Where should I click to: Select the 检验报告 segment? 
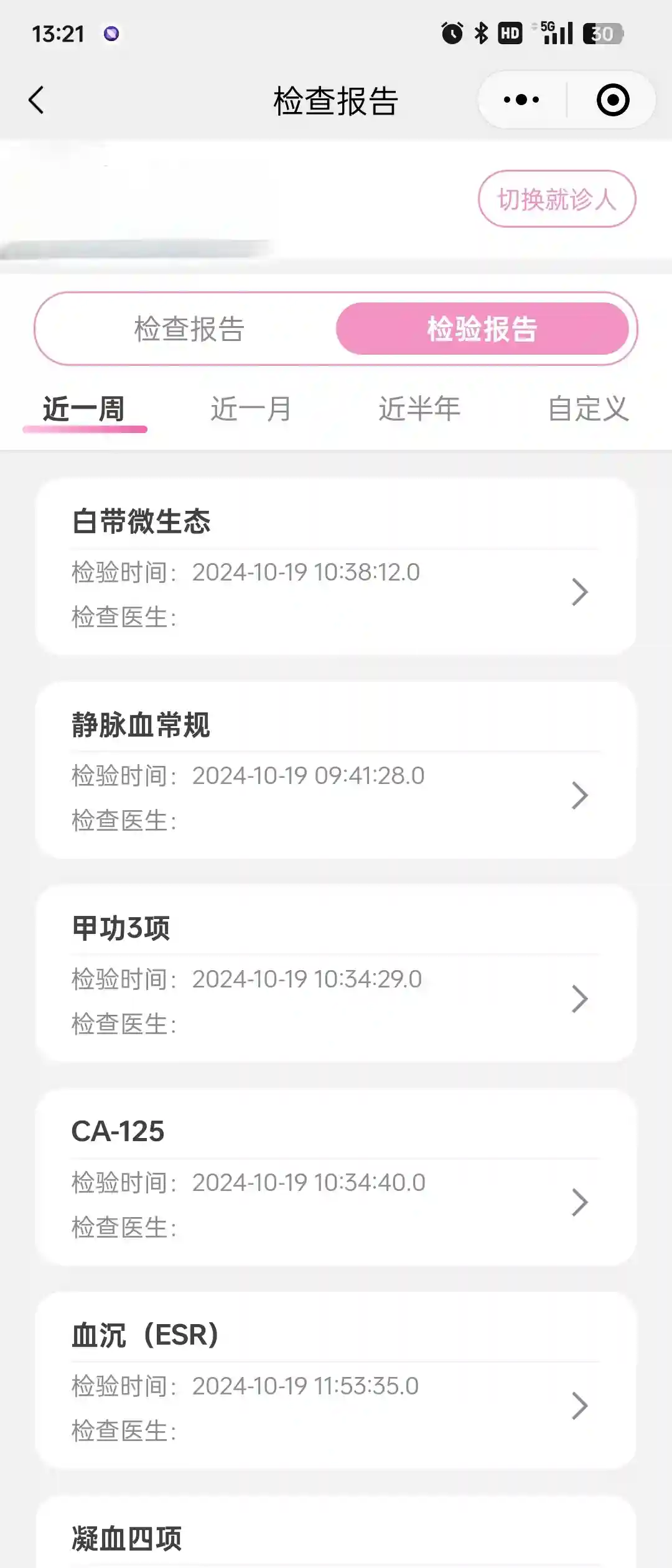point(482,329)
